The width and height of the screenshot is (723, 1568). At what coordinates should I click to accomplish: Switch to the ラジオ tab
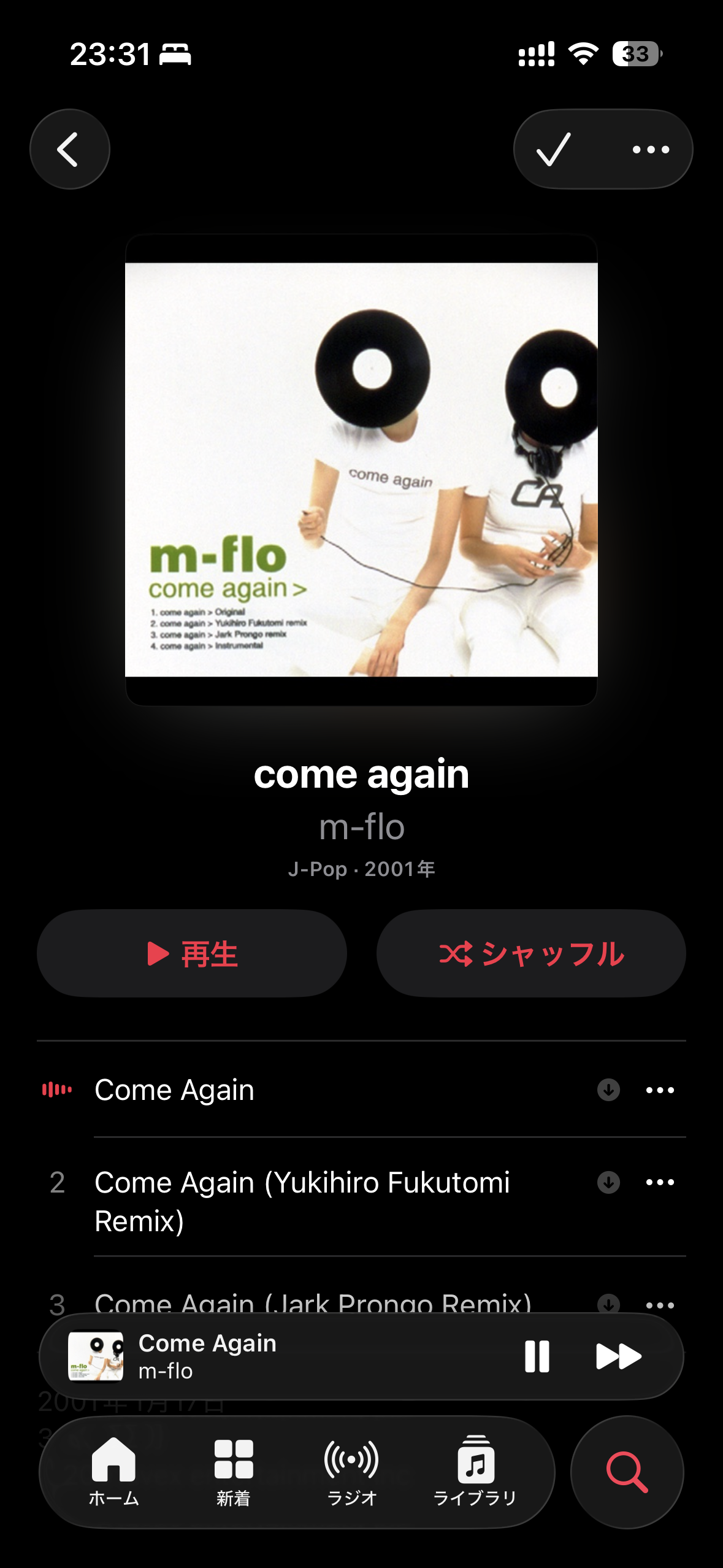pyautogui.click(x=351, y=1471)
